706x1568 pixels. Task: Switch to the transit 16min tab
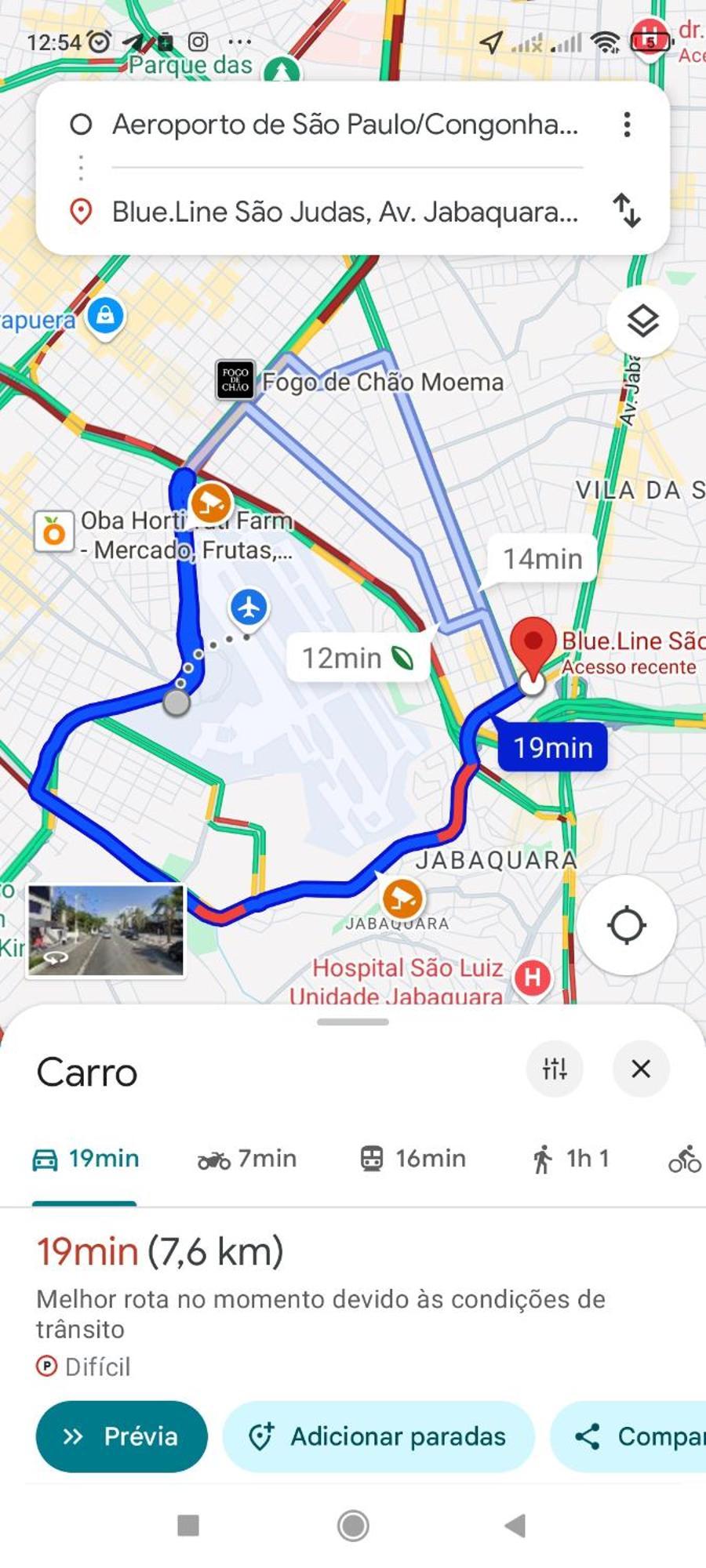[413, 1159]
